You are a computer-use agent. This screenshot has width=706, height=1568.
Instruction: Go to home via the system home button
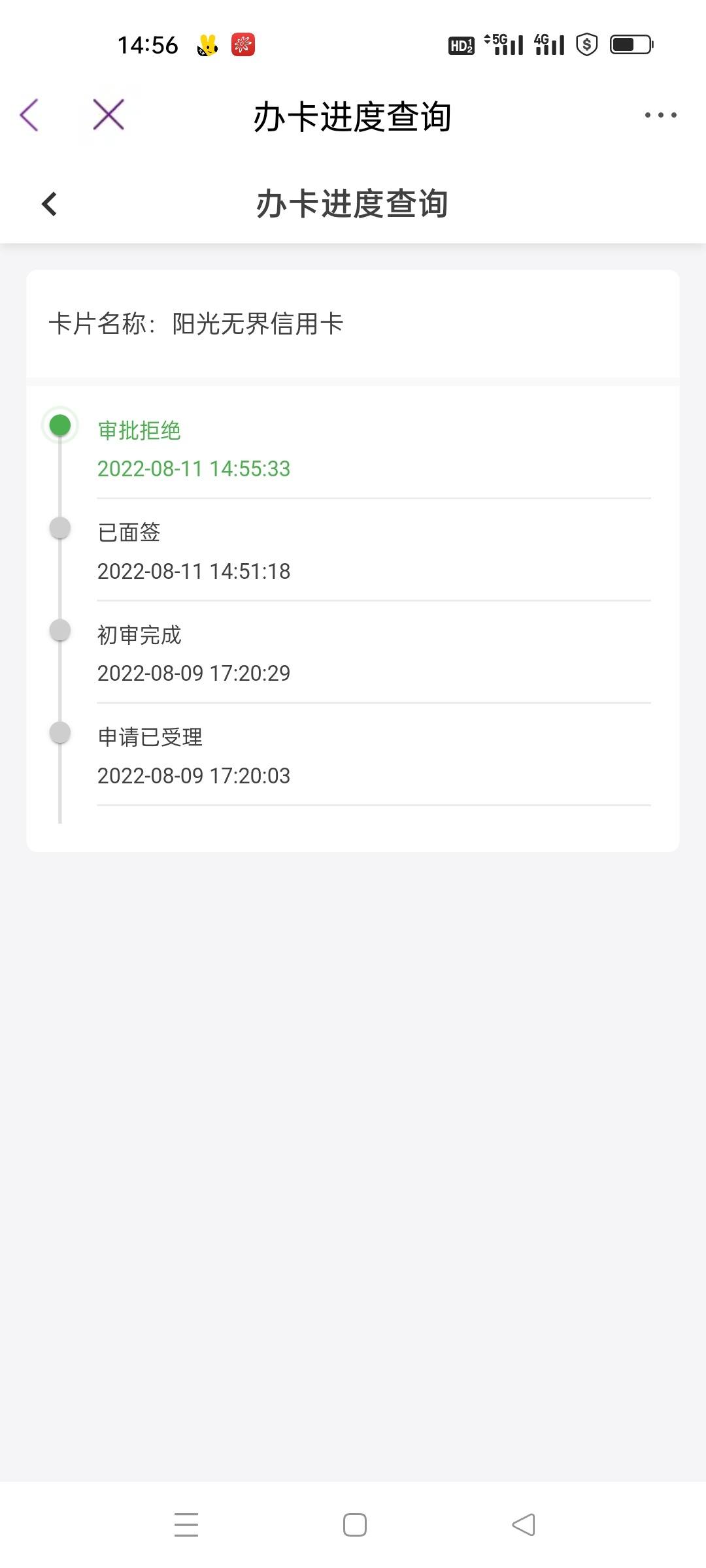tap(355, 1525)
